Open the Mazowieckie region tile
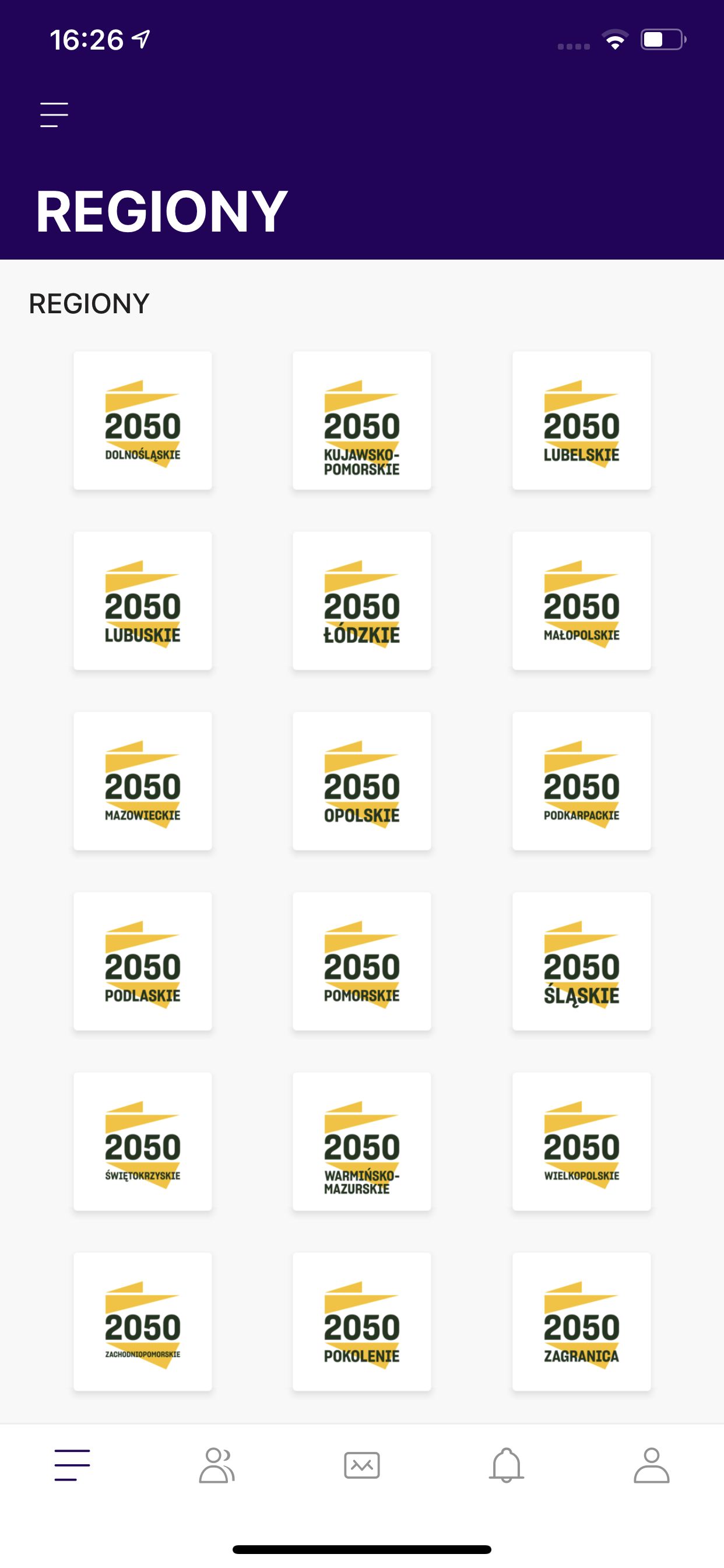Screen dimensions: 724x1568 pos(143,781)
